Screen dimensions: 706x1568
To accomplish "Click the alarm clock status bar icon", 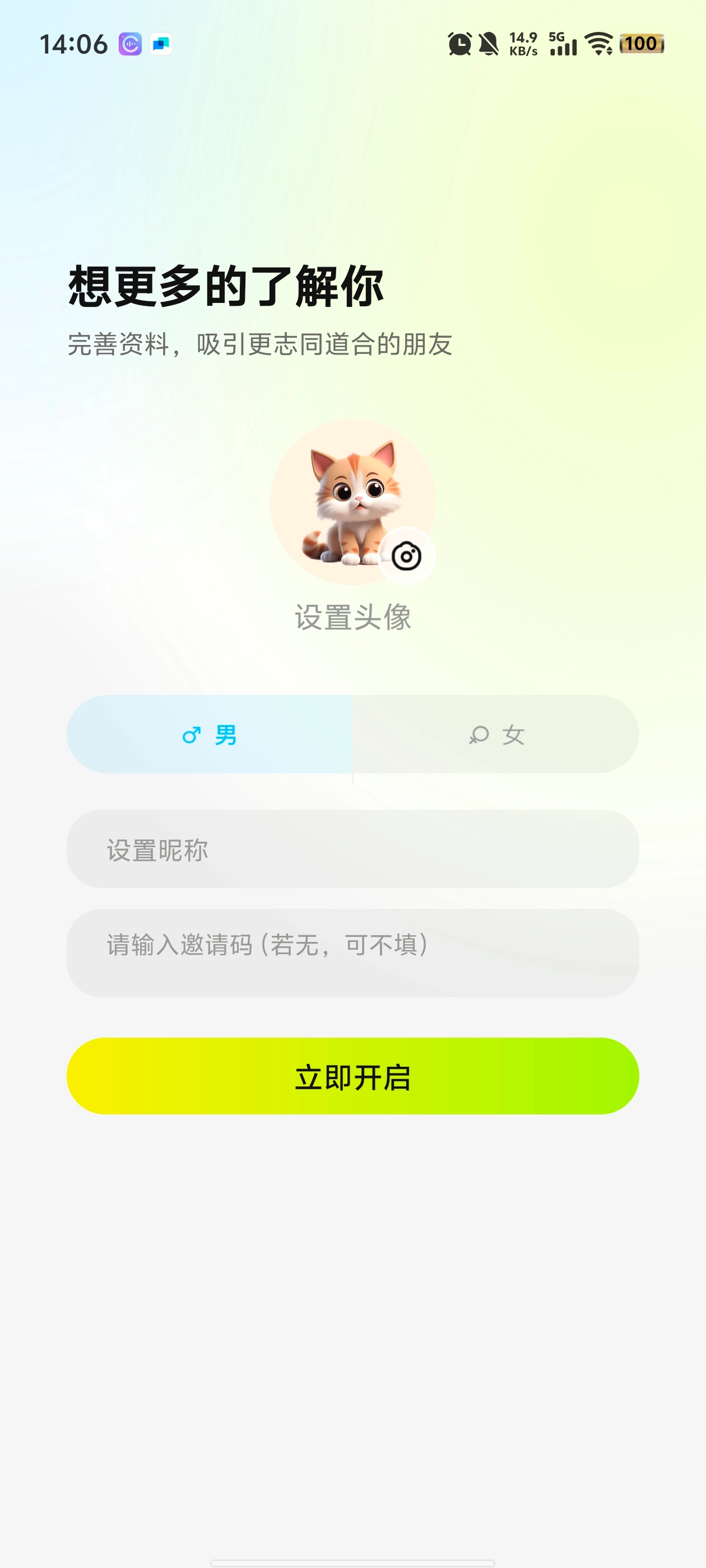I will 460,44.
